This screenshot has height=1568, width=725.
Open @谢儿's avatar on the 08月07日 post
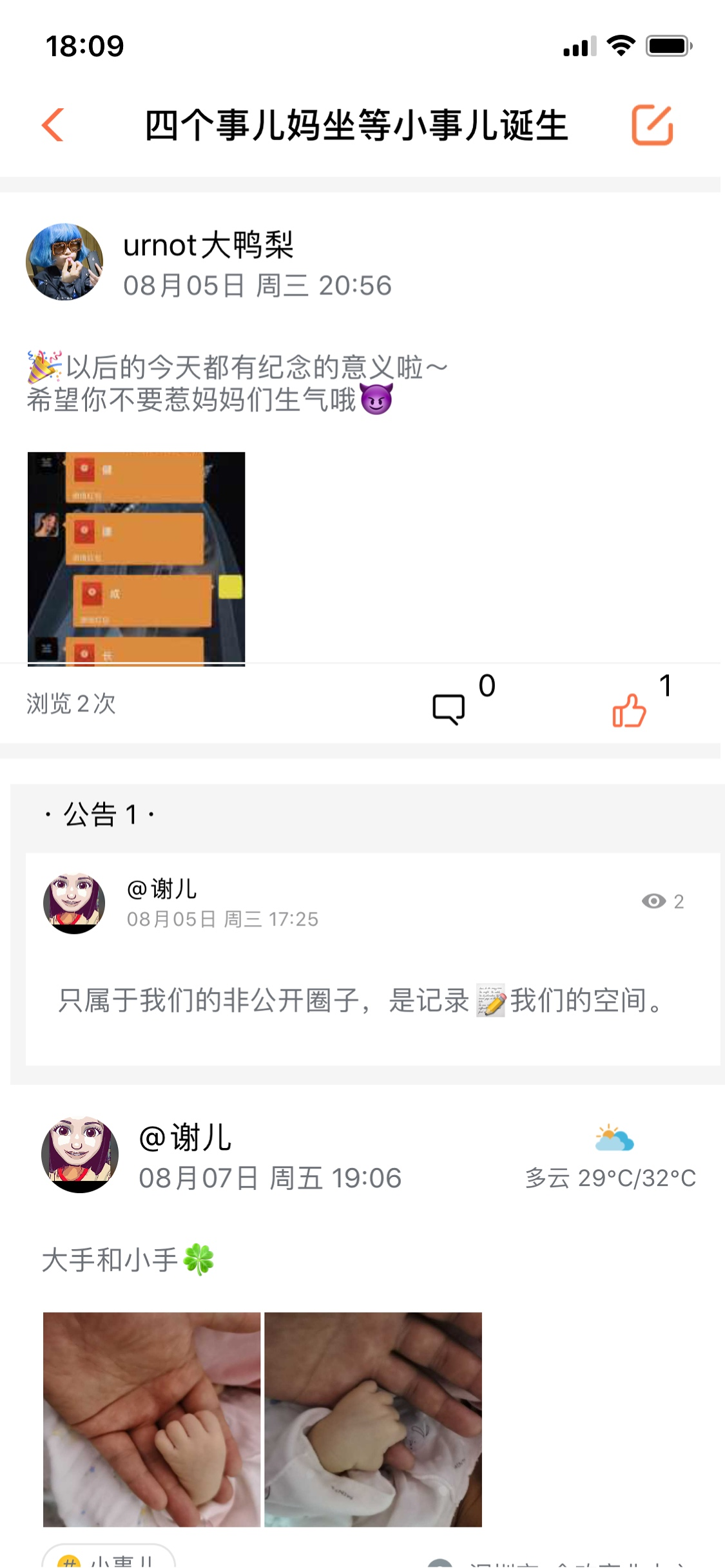click(80, 1154)
